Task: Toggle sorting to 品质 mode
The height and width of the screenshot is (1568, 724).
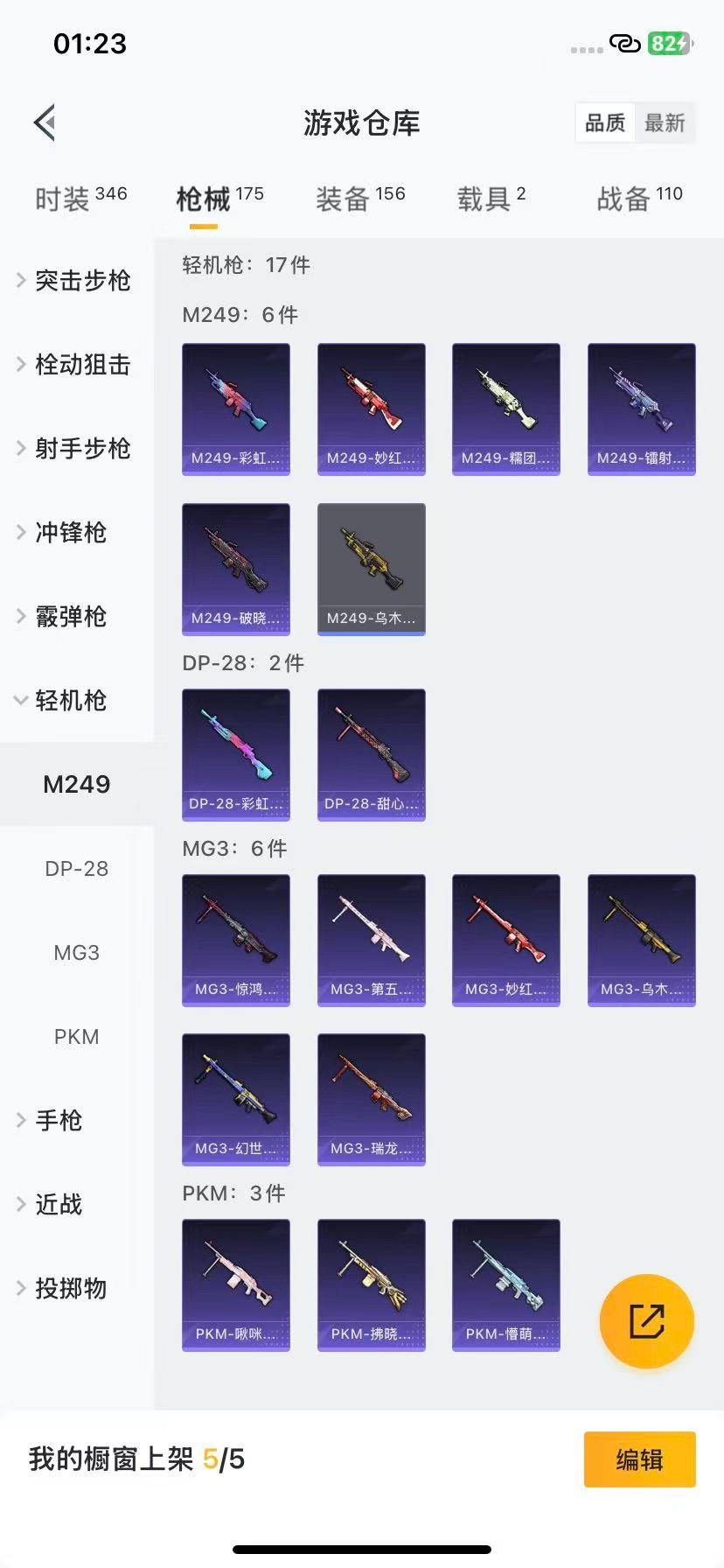Action: point(604,122)
